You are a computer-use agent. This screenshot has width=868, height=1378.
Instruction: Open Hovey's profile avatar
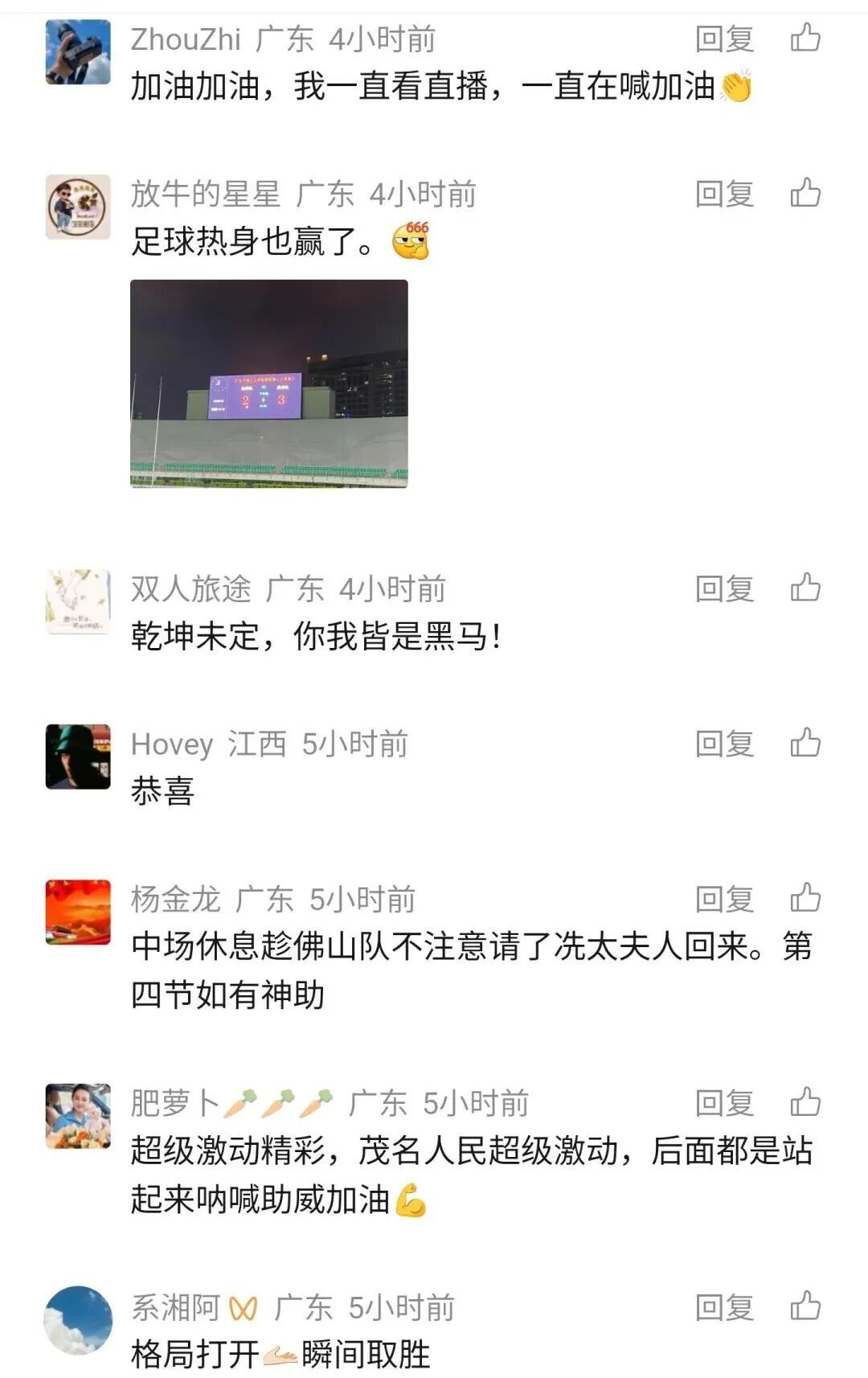click(x=78, y=757)
